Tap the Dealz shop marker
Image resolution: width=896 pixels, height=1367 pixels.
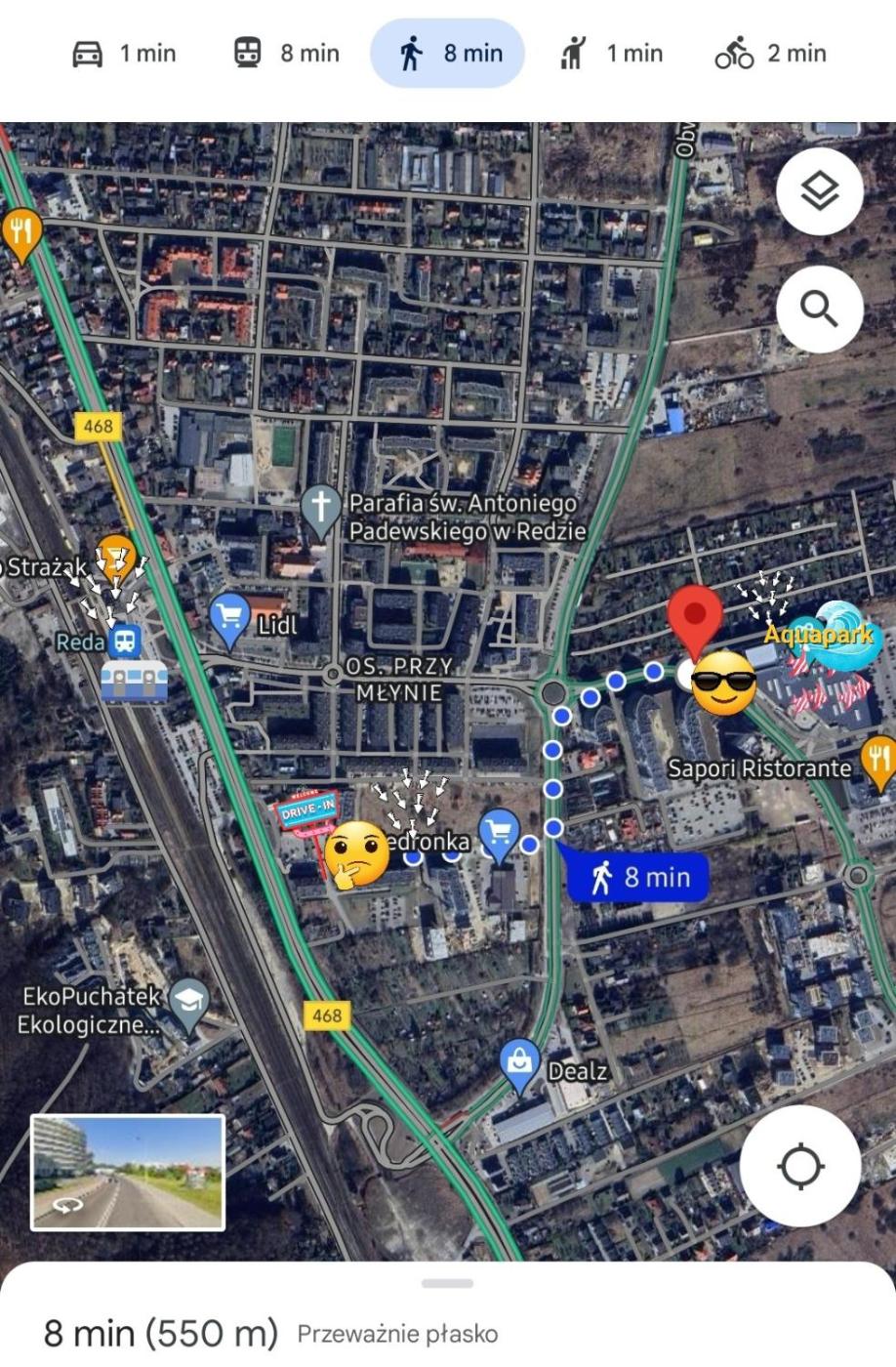click(x=519, y=1062)
